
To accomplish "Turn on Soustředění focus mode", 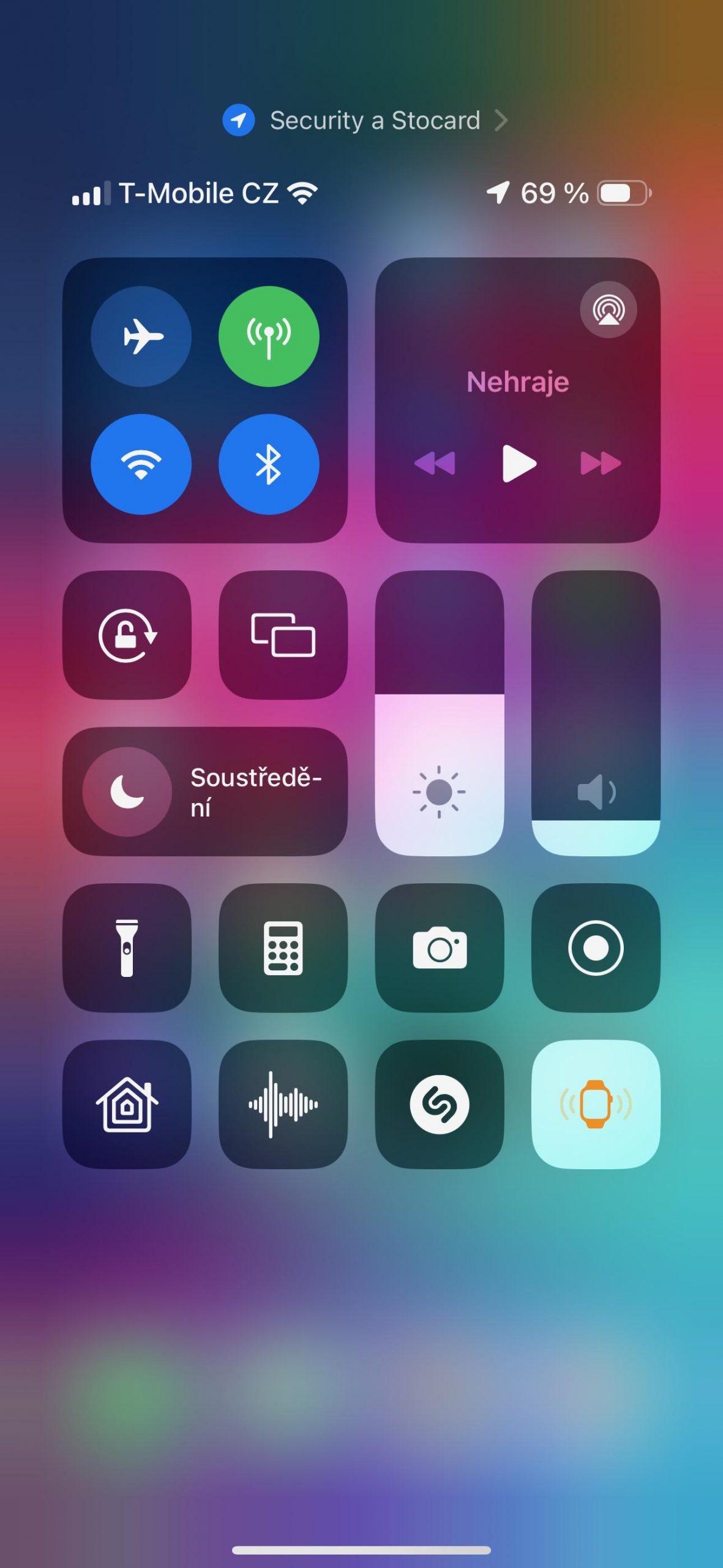I will pyautogui.click(x=205, y=791).
